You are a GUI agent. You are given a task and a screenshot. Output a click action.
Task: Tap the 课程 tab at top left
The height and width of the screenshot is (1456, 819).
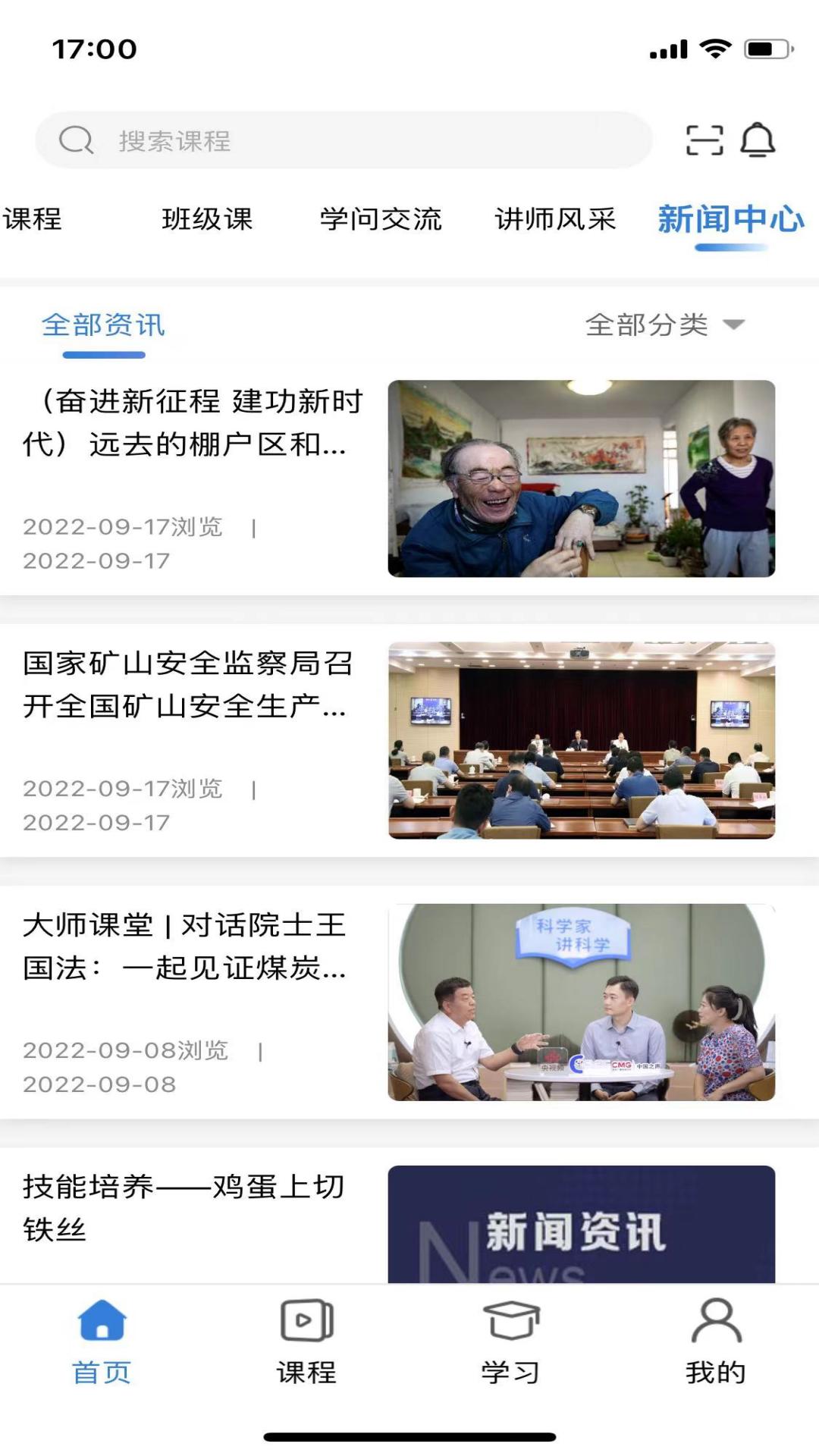(33, 220)
